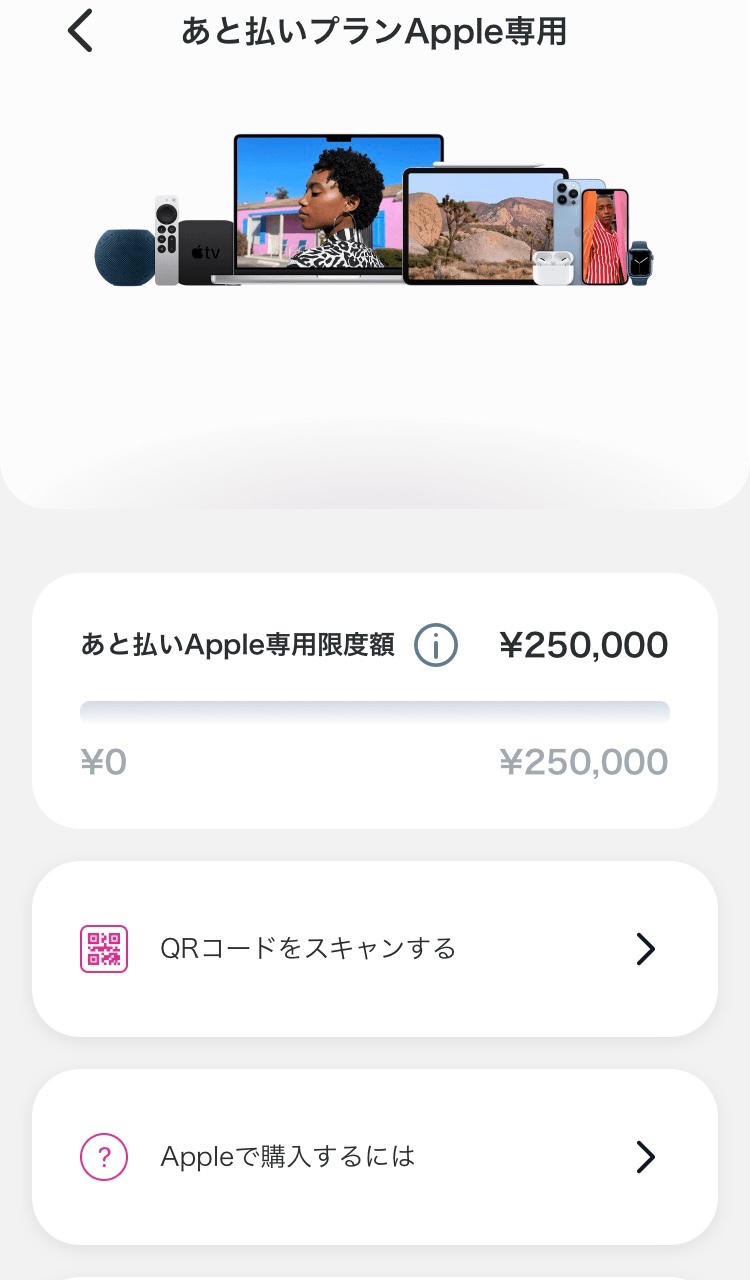The image size is (750, 1280).
Task: Tap the pink QR code icon
Action: 103,947
